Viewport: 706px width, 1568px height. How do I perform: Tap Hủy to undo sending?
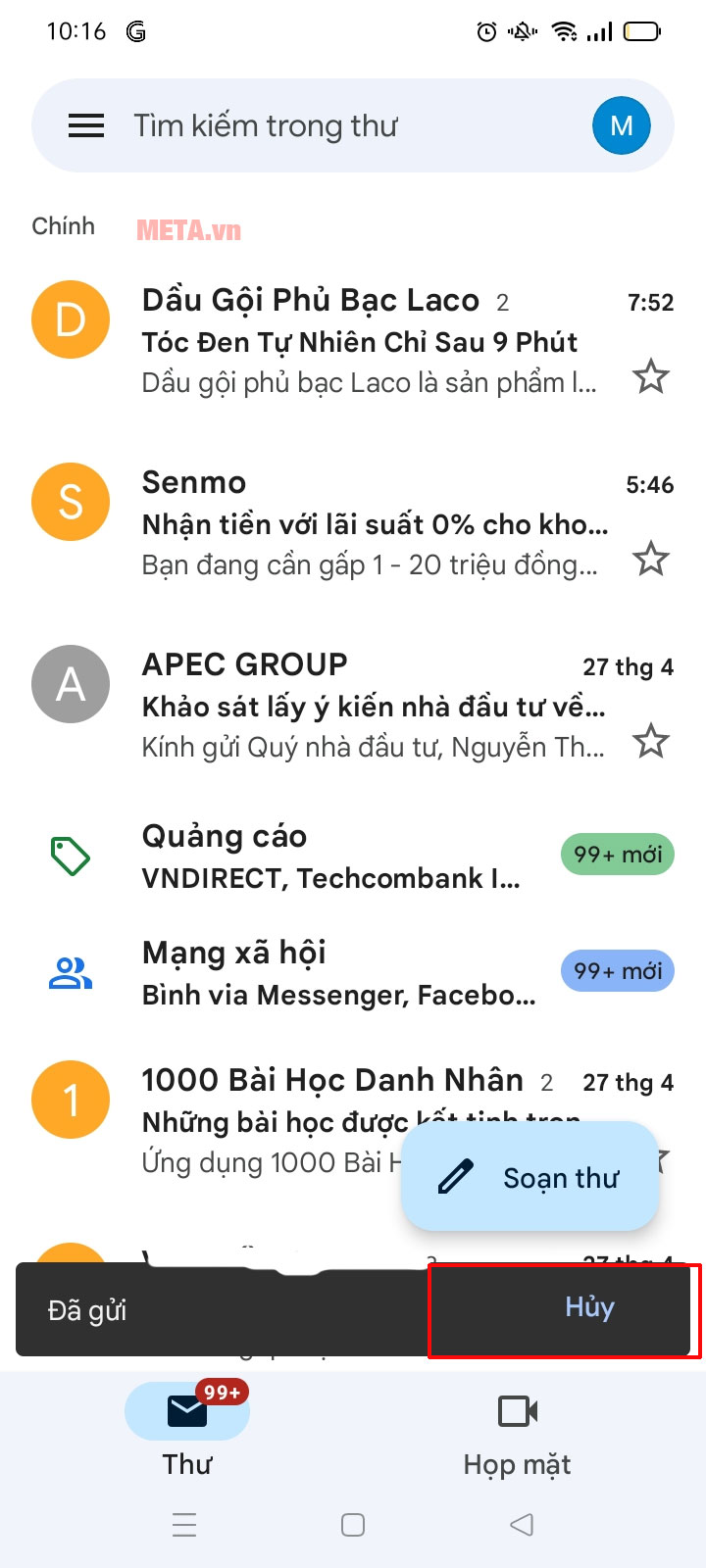589,1307
